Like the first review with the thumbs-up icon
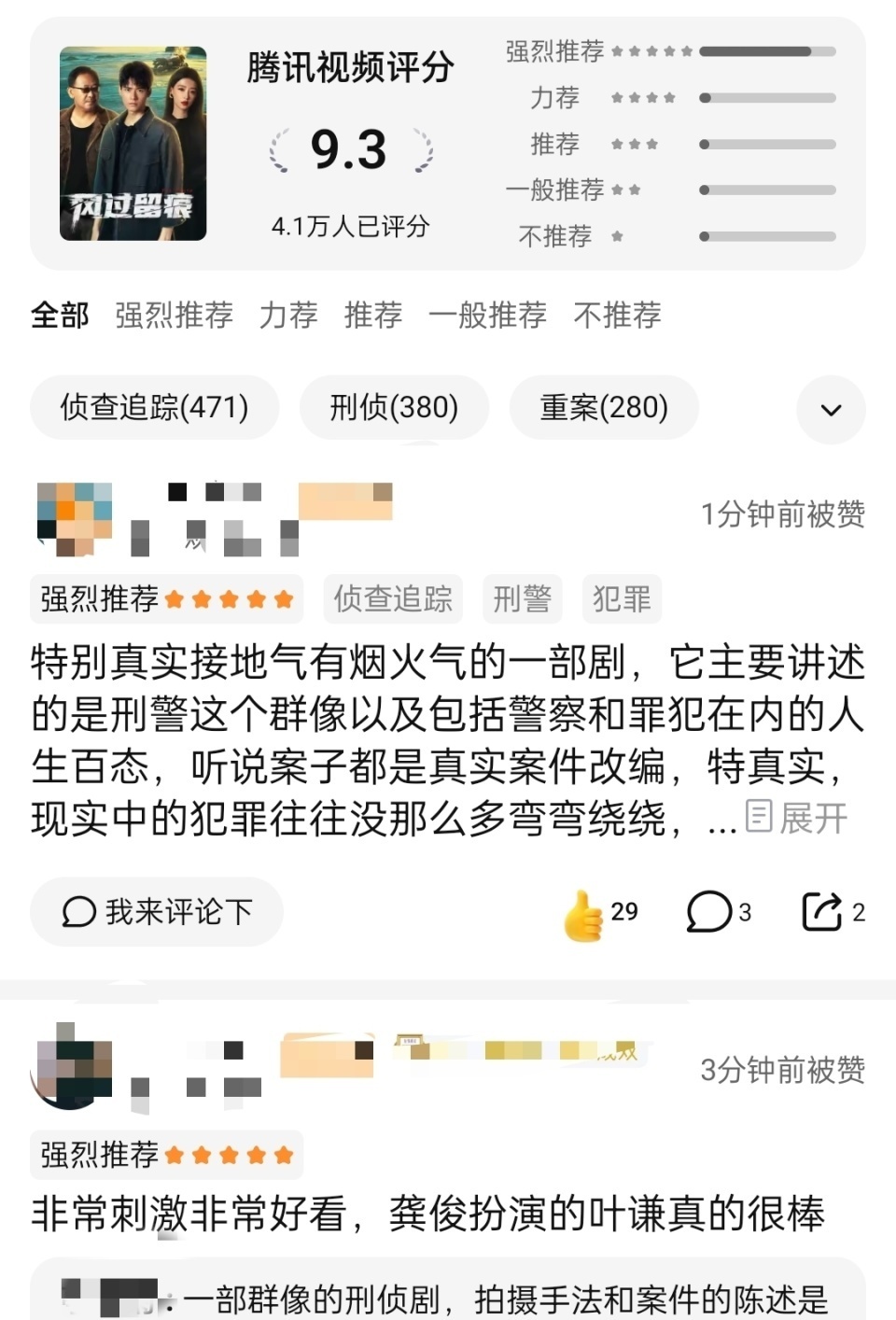The image size is (896, 1320). (x=583, y=912)
